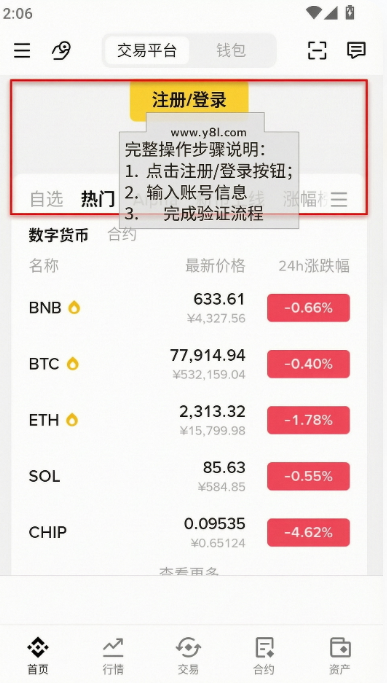Open the SOL market row
The height and width of the screenshot is (683, 387).
click(189, 476)
